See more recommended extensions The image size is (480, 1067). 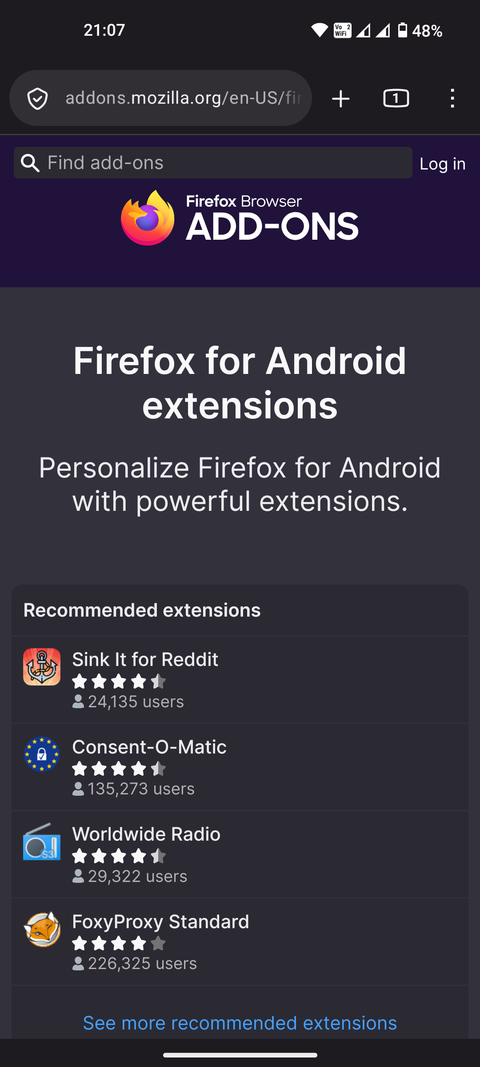click(240, 1023)
